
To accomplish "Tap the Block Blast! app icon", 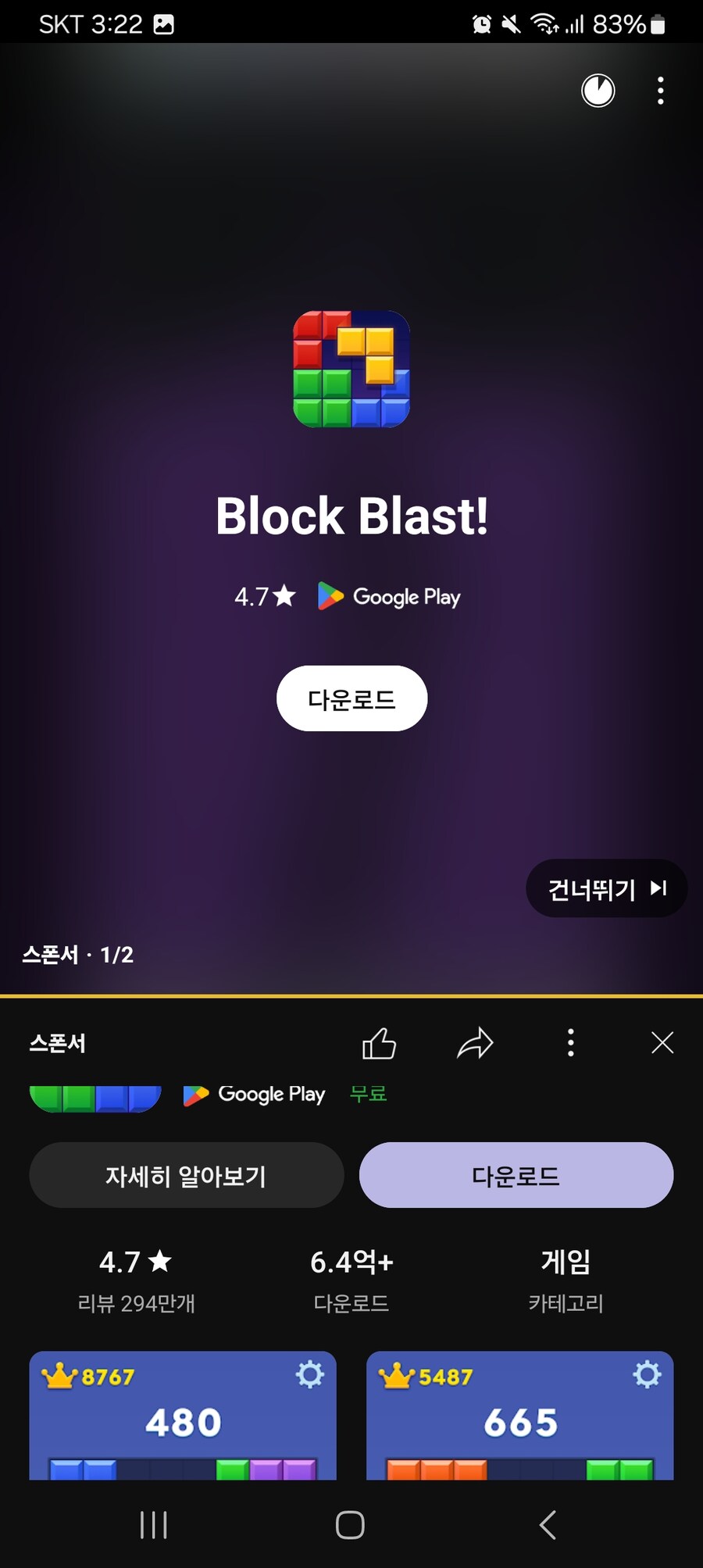I will (351, 369).
